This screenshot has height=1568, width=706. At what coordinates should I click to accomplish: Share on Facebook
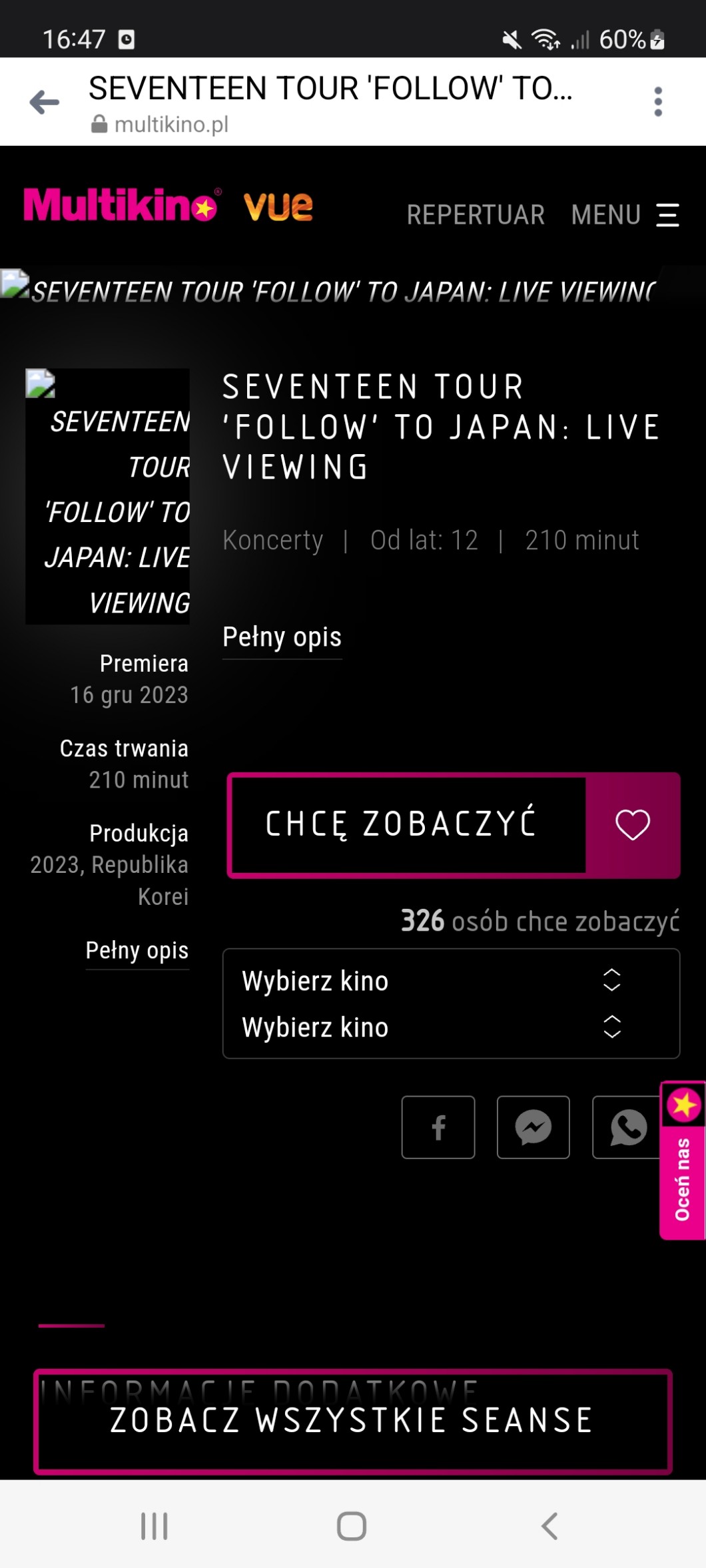(x=438, y=1127)
